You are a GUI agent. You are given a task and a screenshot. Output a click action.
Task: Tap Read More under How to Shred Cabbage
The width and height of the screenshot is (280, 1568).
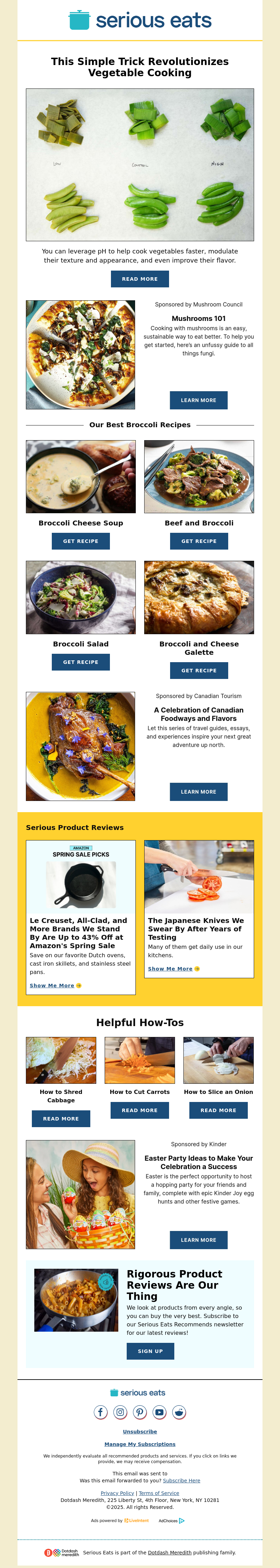point(61,1118)
